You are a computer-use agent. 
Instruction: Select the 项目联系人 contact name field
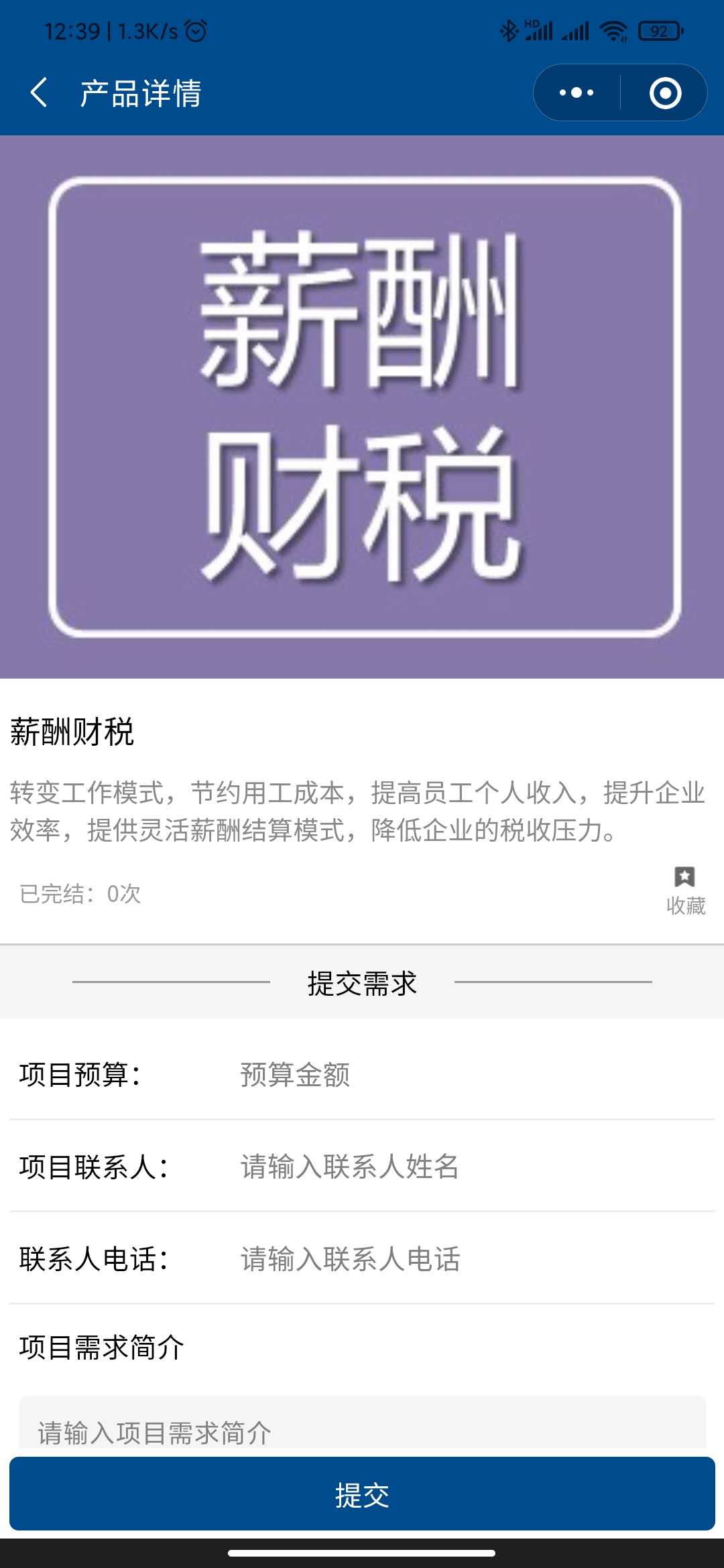pos(469,1167)
